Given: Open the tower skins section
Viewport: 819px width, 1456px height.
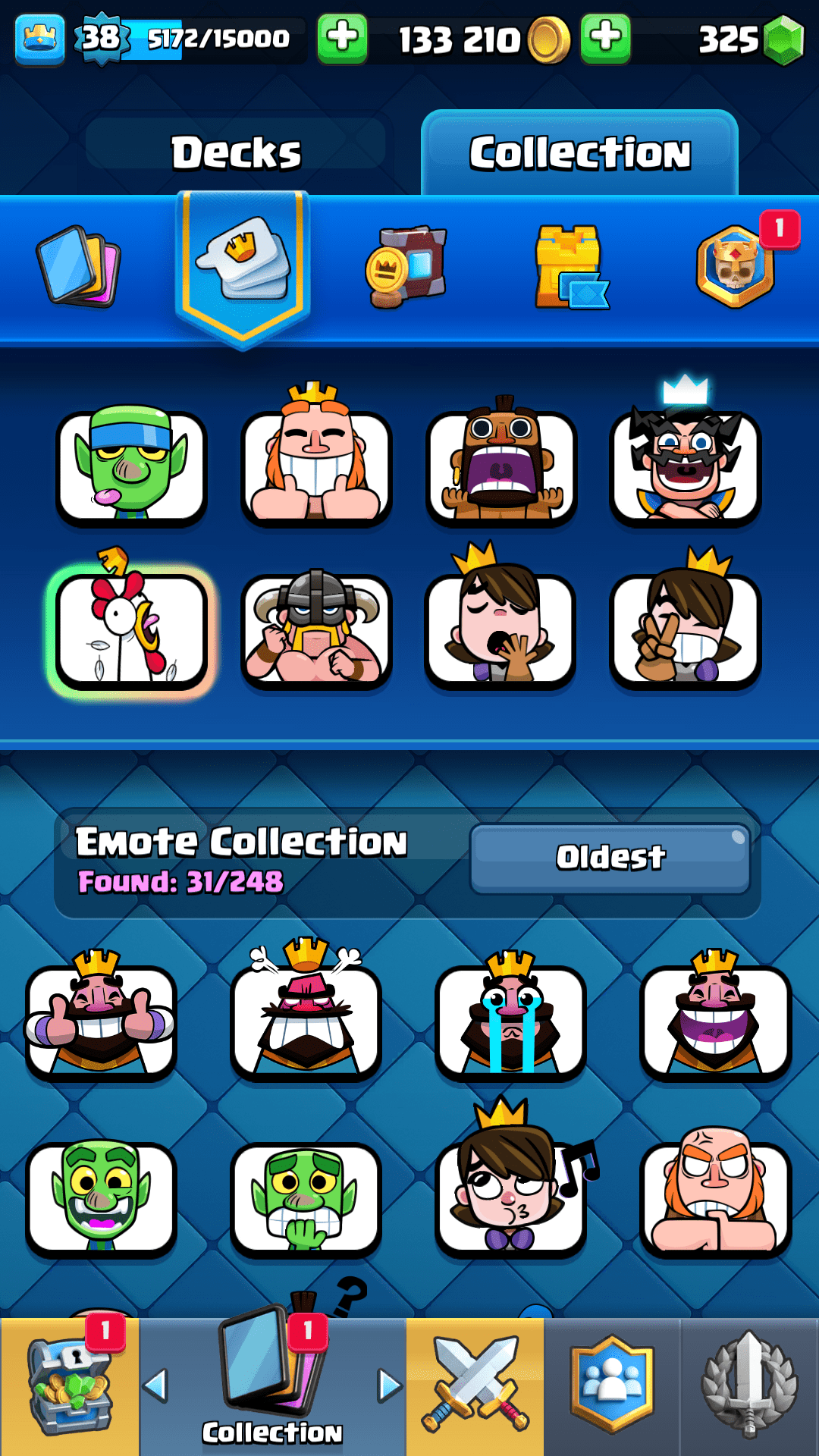Looking at the screenshot, I should coord(571,266).
